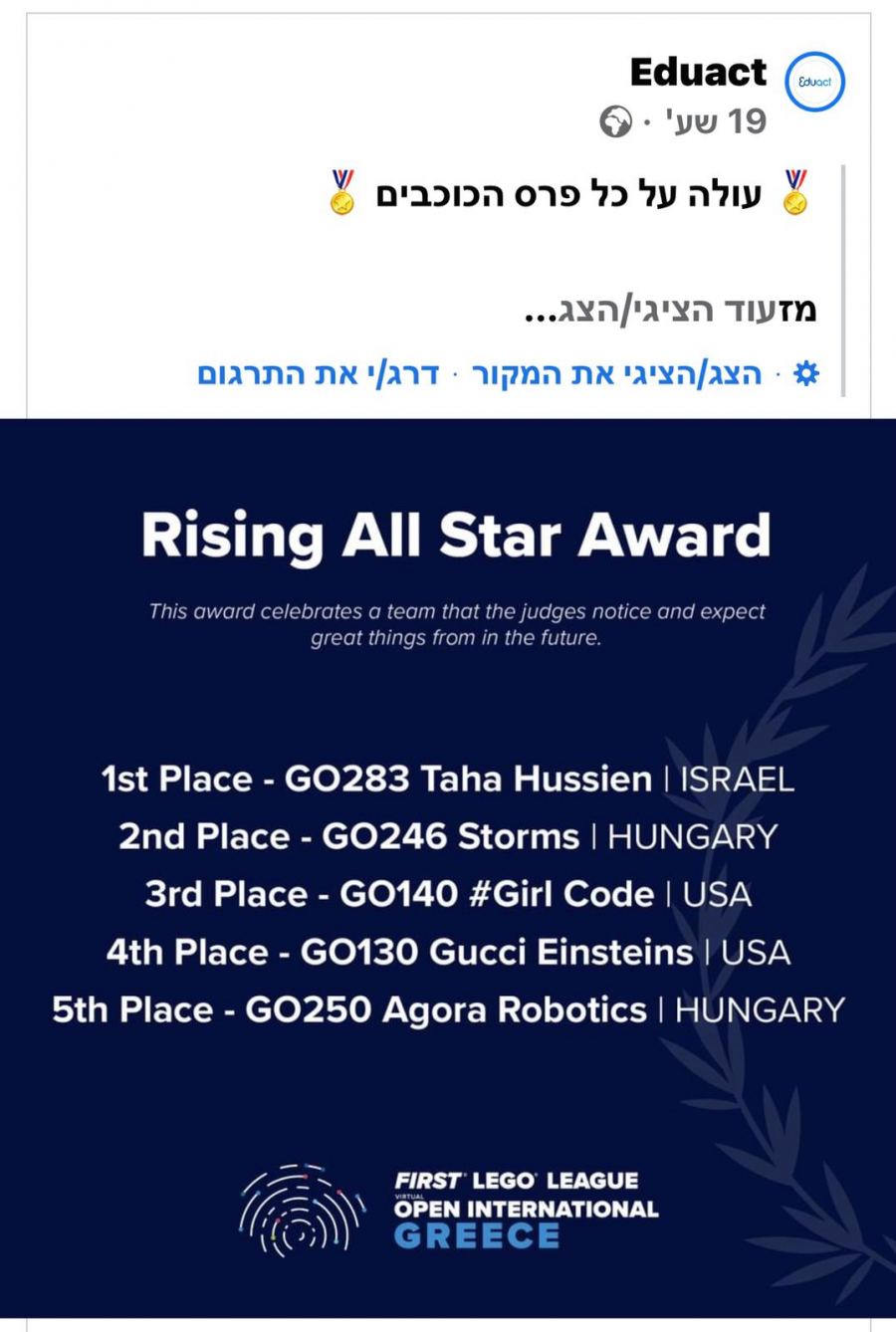The width and height of the screenshot is (896, 1332).
Task: Open the Eduact profile picture
Action: point(814,82)
